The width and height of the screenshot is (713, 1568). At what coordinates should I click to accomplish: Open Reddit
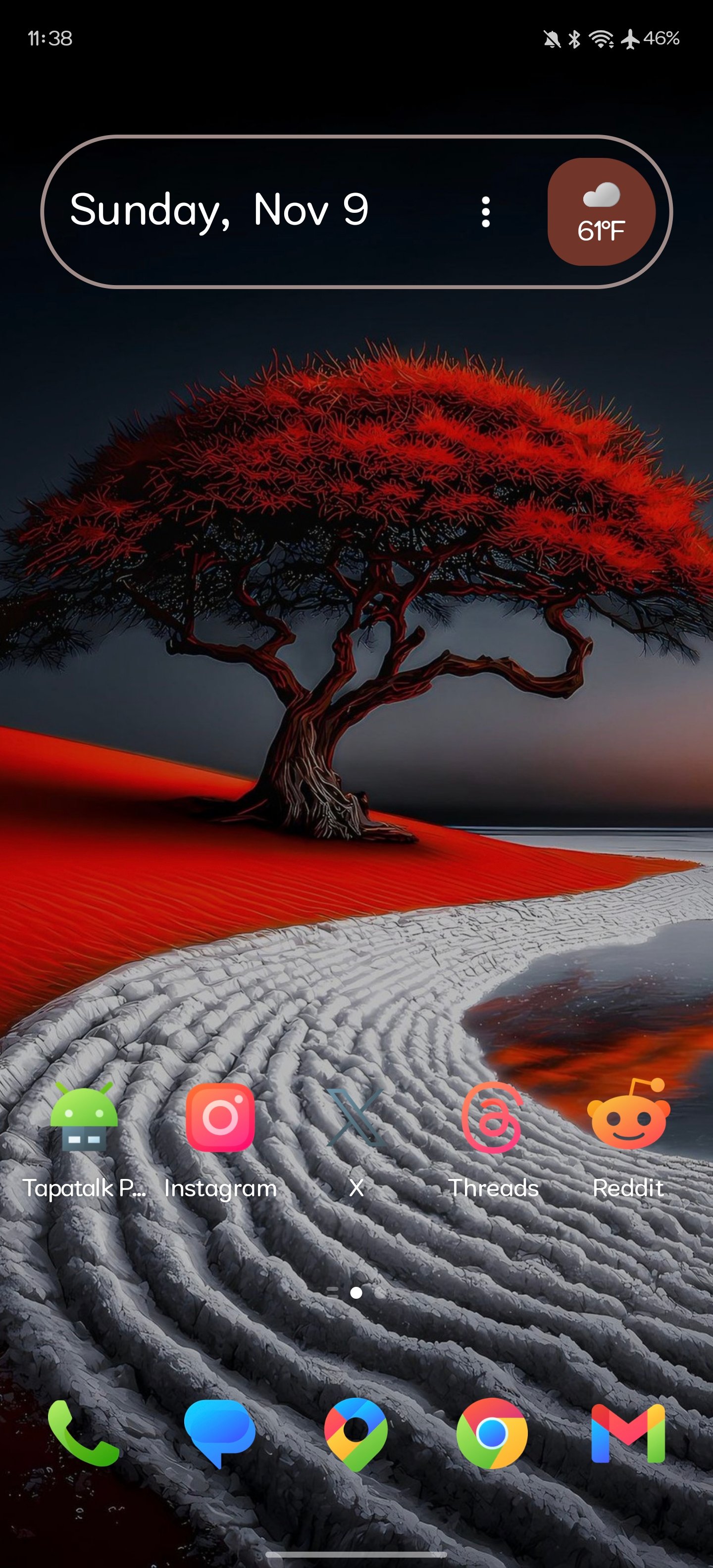click(628, 1118)
